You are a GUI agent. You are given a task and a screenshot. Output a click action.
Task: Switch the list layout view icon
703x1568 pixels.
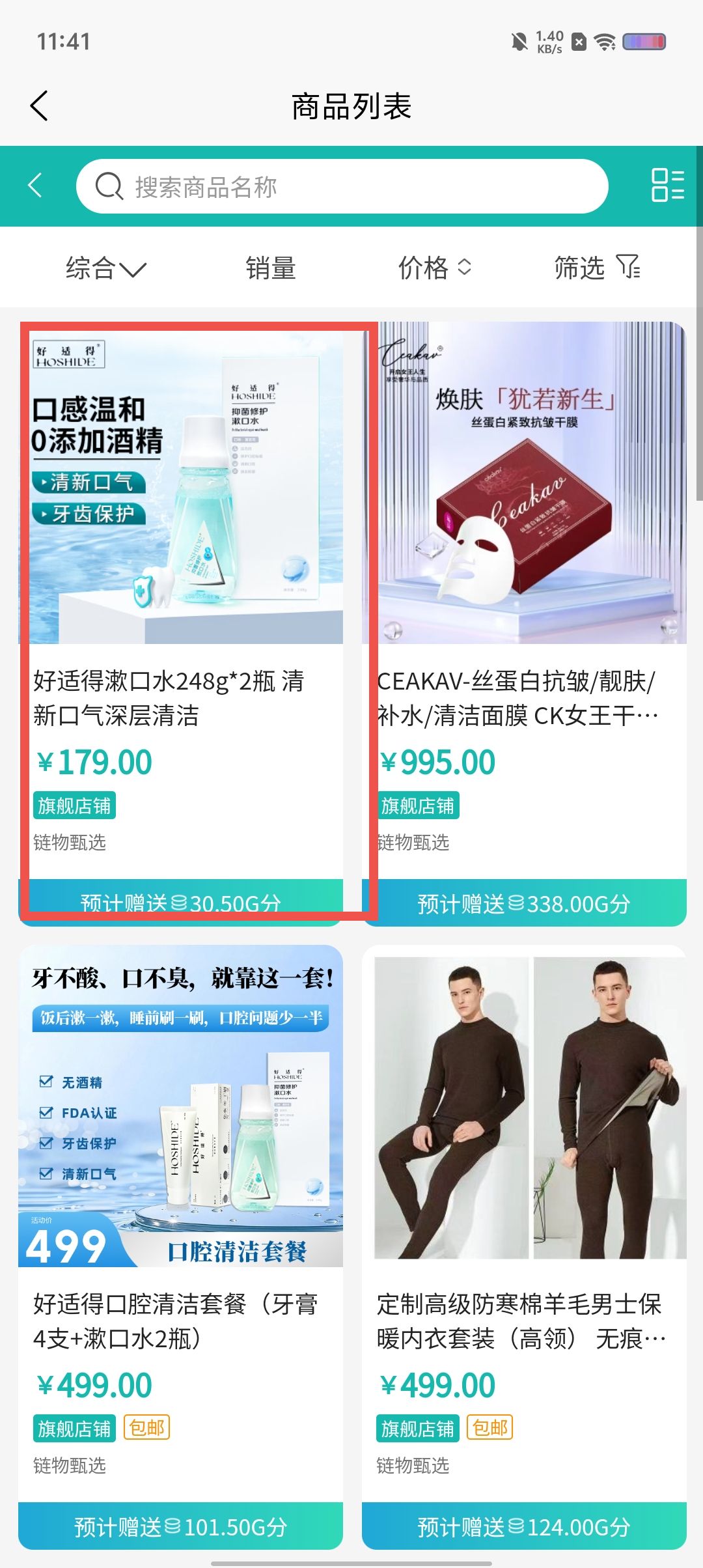coord(667,186)
